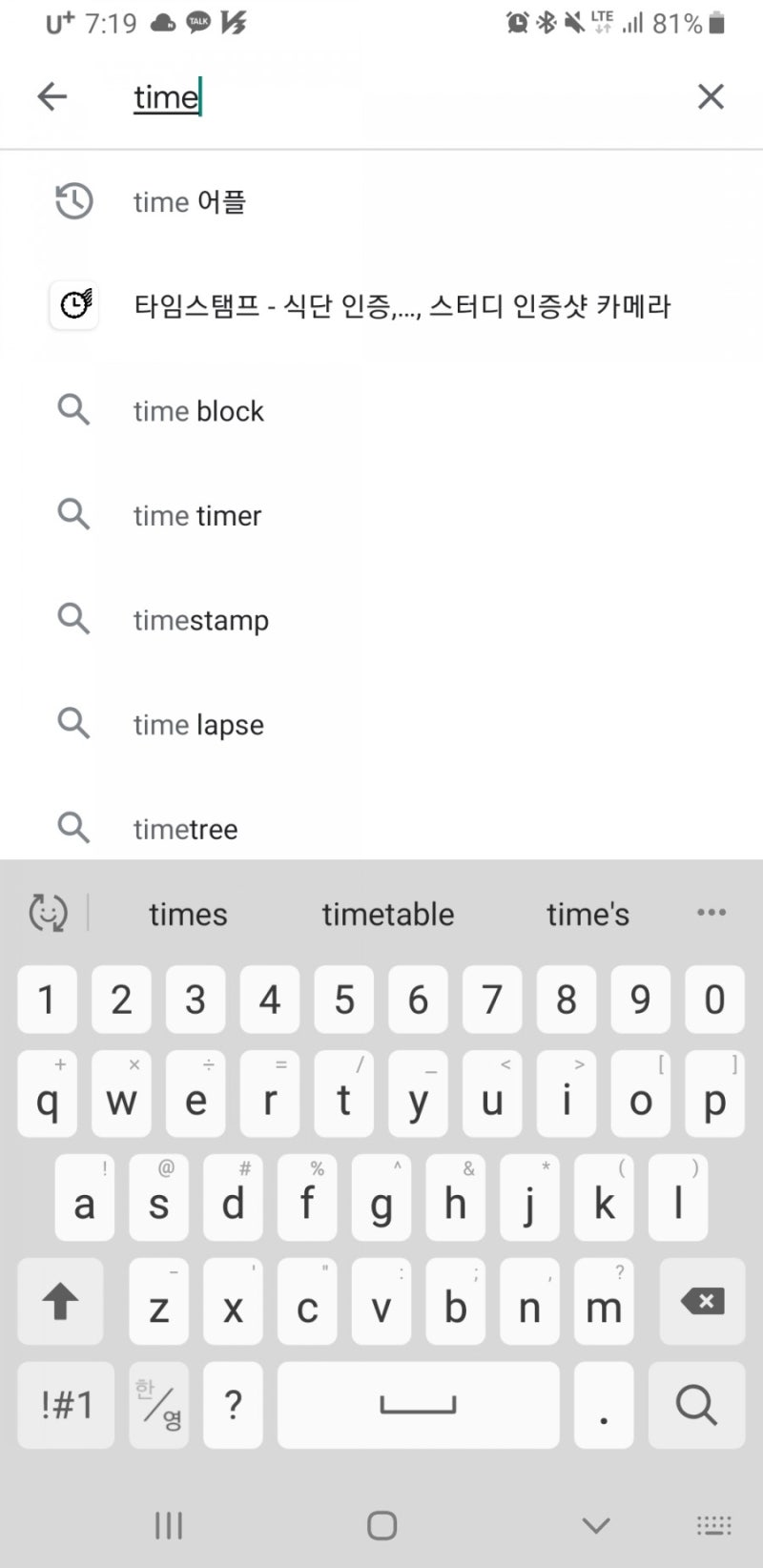Screen dimensions: 763x1568
Task: Choose the "timetree" suggestion
Action: pyautogui.click(x=381, y=828)
